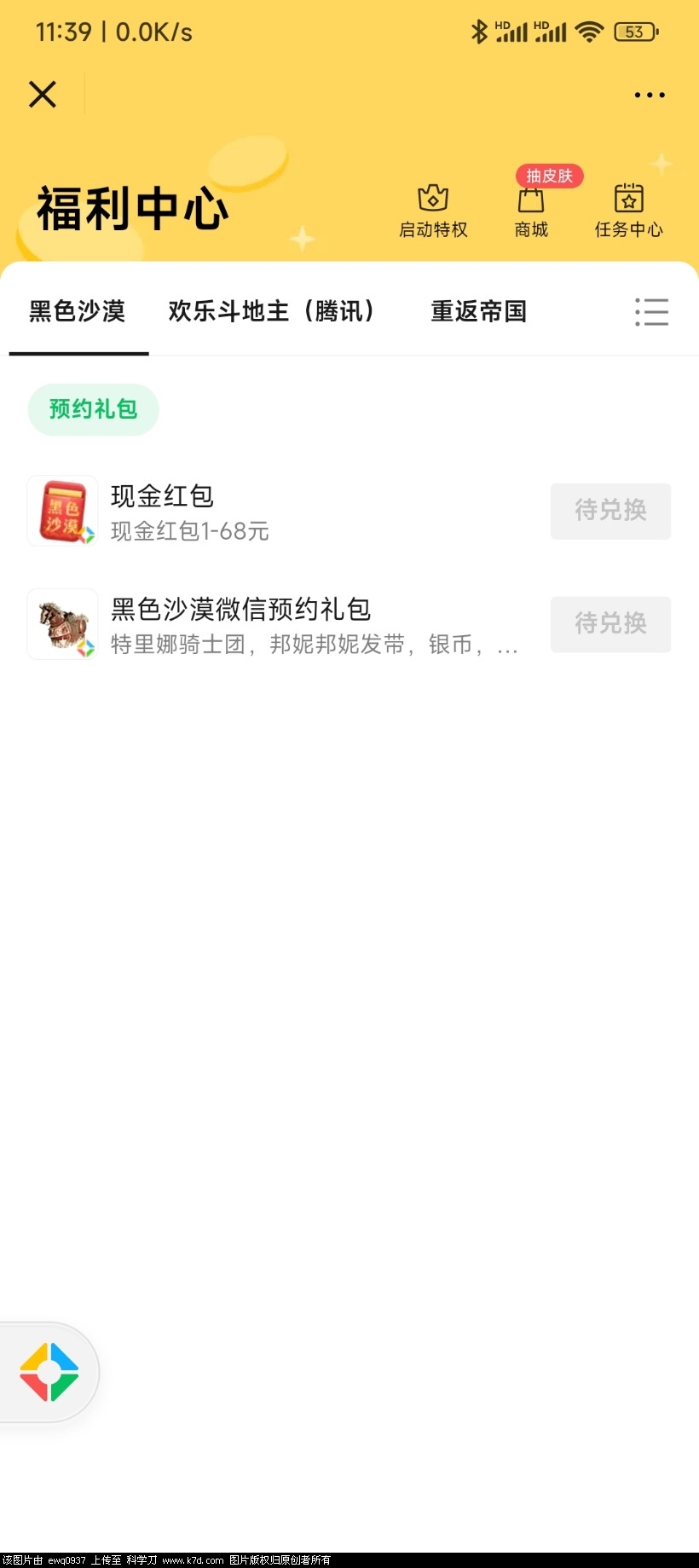Image resolution: width=699 pixels, height=1568 pixels.
Task: Open the 商城 shop
Action: click(531, 211)
